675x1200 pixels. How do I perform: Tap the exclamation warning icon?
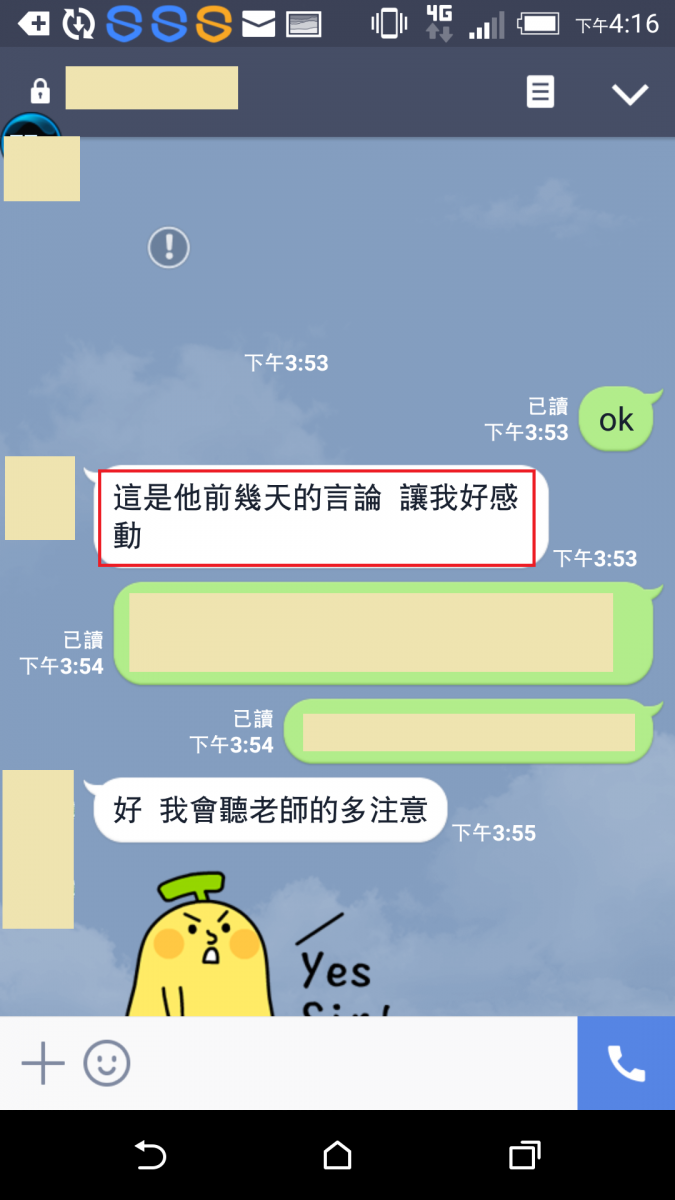169,247
